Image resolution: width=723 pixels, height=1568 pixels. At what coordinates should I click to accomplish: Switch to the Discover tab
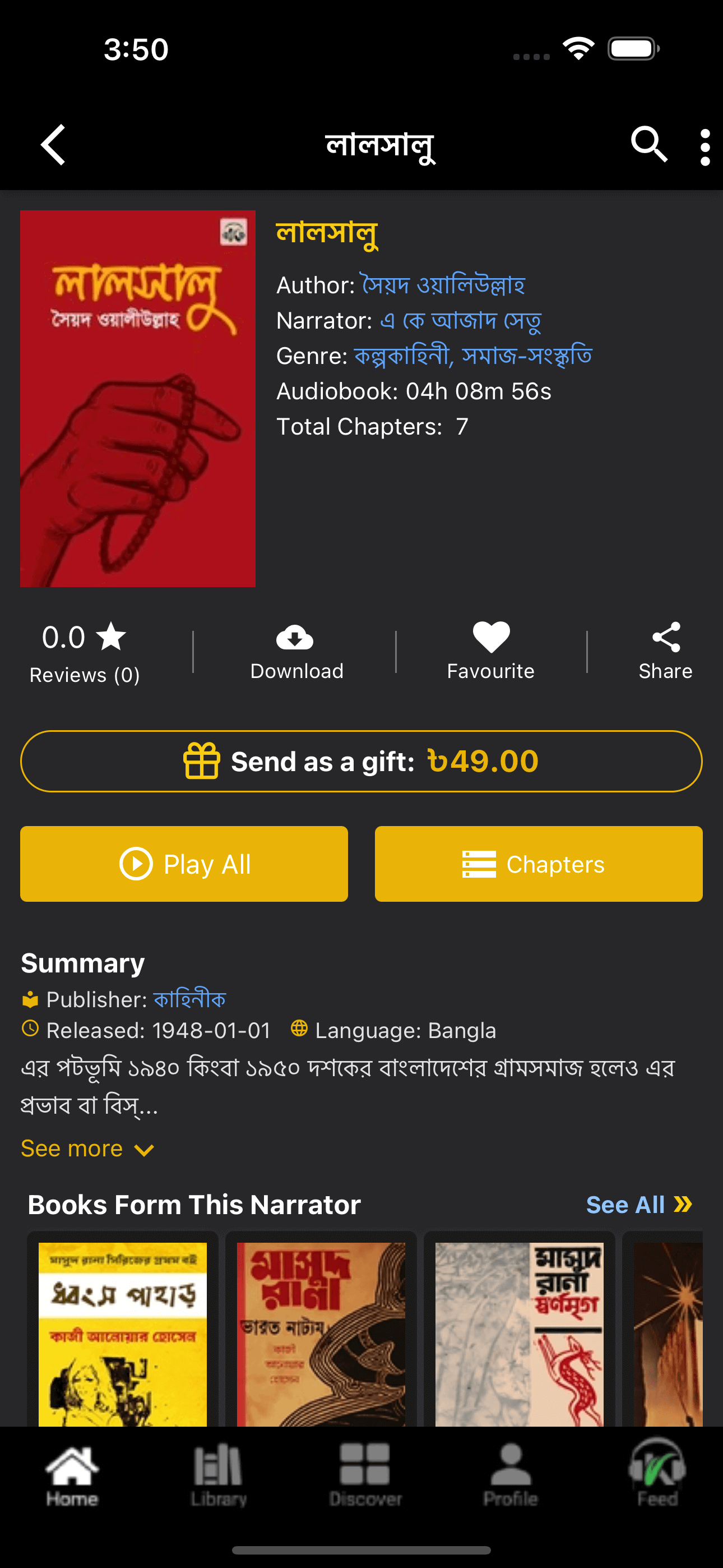point(365,1473)
